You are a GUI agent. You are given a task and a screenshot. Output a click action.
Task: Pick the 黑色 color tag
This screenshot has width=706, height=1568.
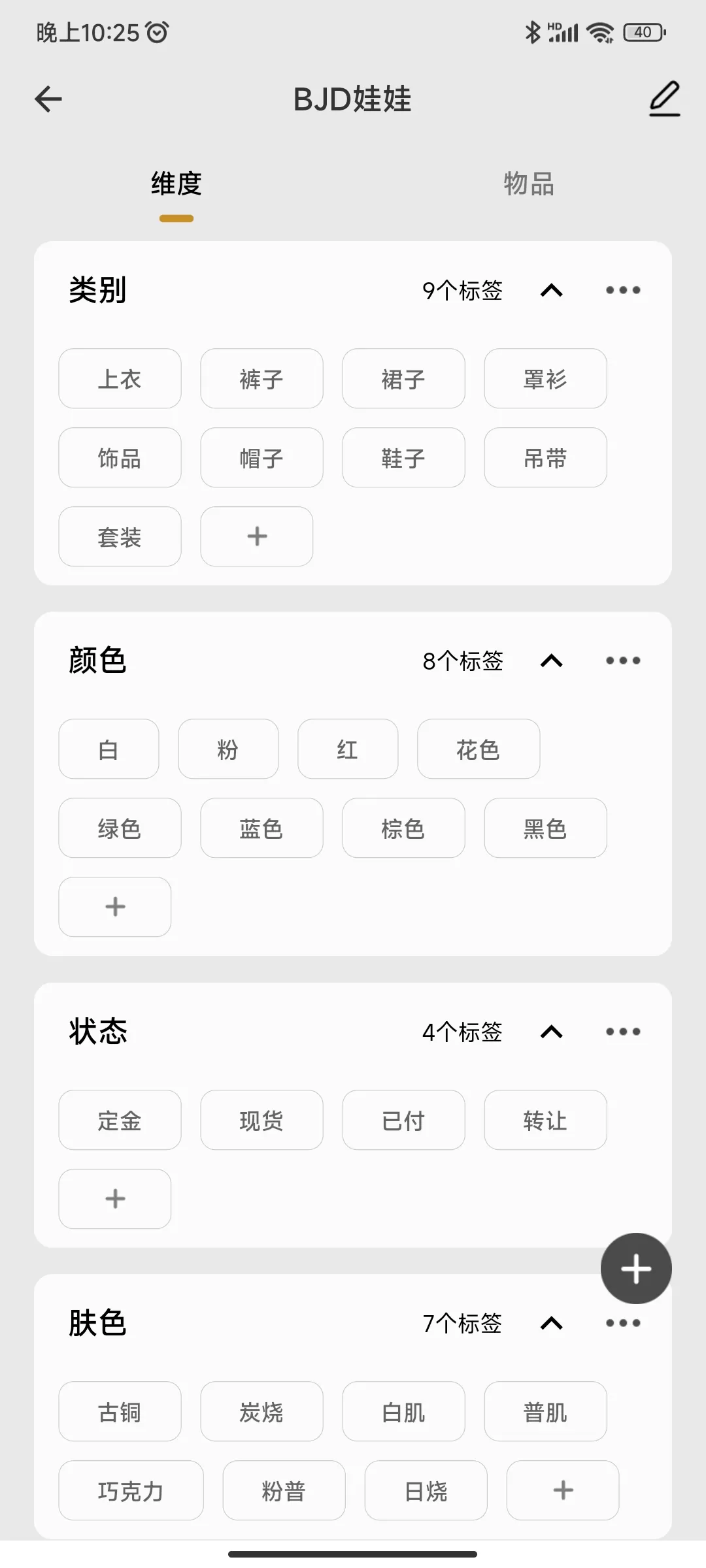point(545,828)
